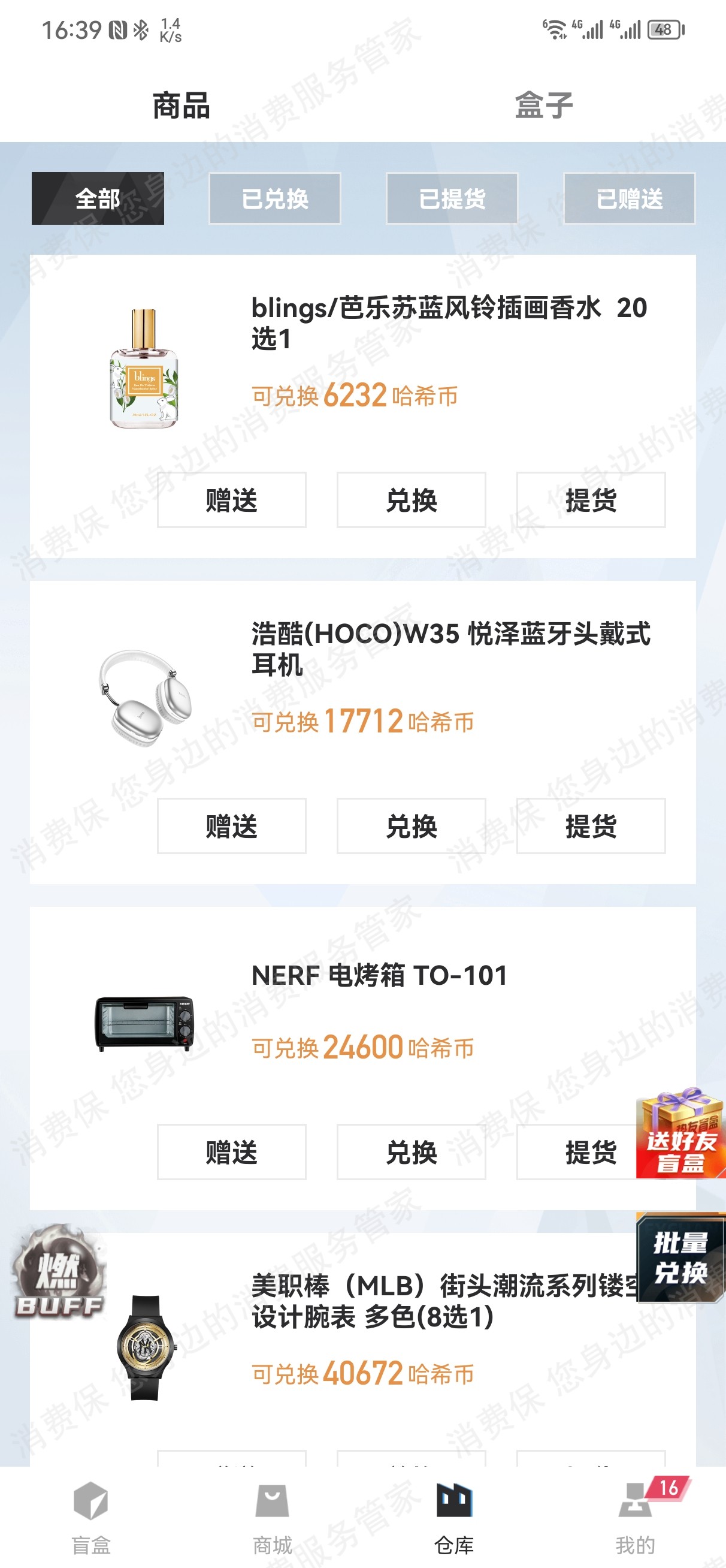
Task: Filter by 已赠送 items
Action: (x=629, y=198)
